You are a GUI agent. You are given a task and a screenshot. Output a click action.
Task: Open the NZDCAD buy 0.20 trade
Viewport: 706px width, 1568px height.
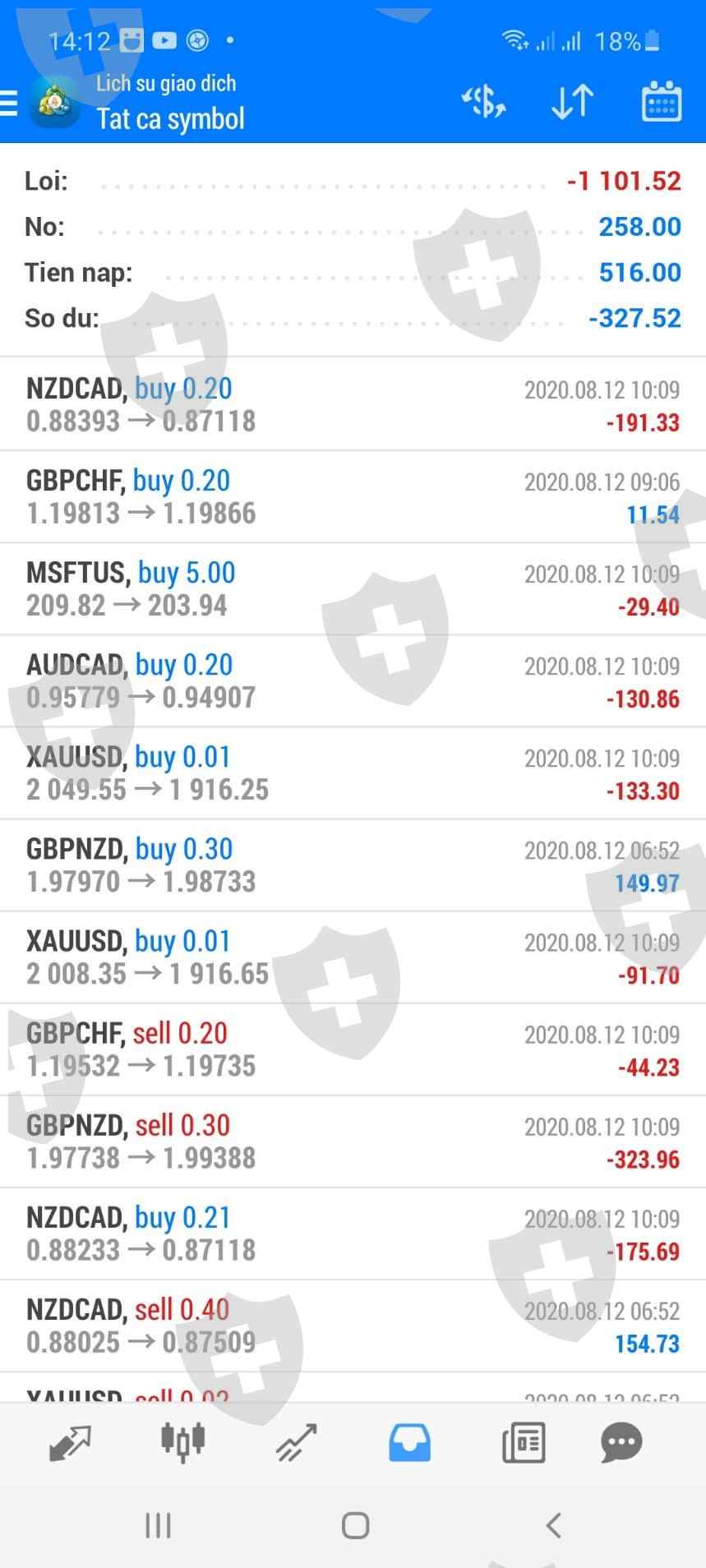pyautogui.click(x=353, y=405)
